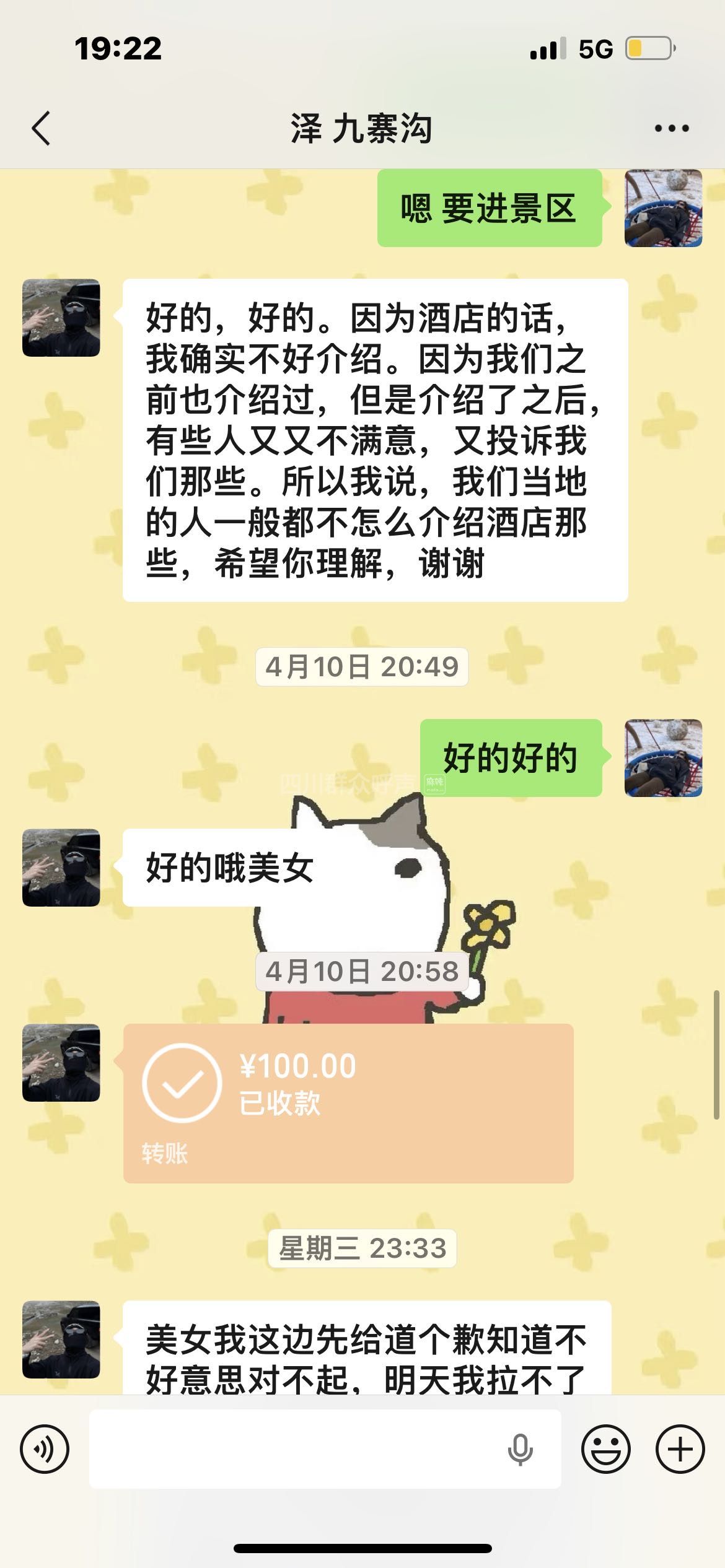Go back to the chat list
Screen dimensions: 725x1568
coord(41,129)
